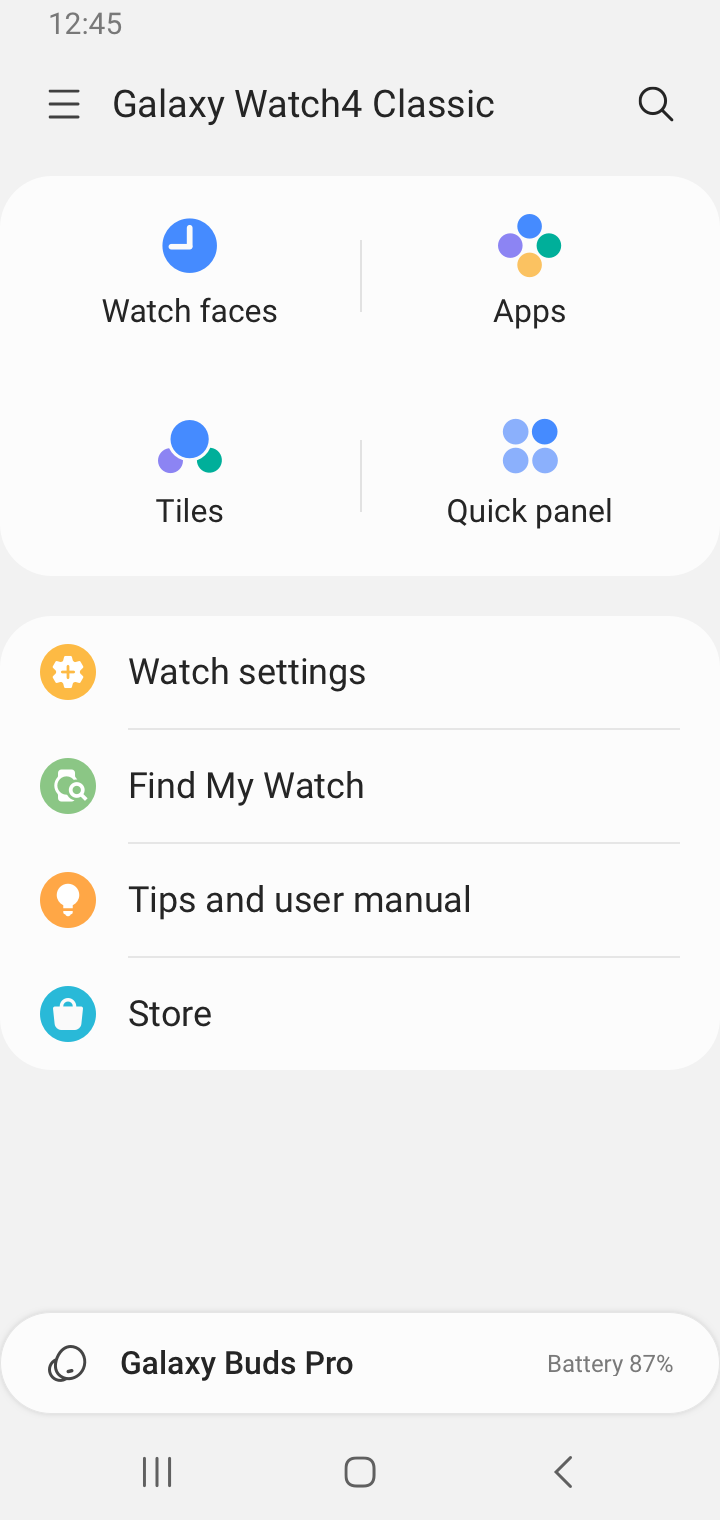The height and width of the screenshot is (1520, 720).
Task: Tap the Store shopping bag icon
Action: point(67,1013)
